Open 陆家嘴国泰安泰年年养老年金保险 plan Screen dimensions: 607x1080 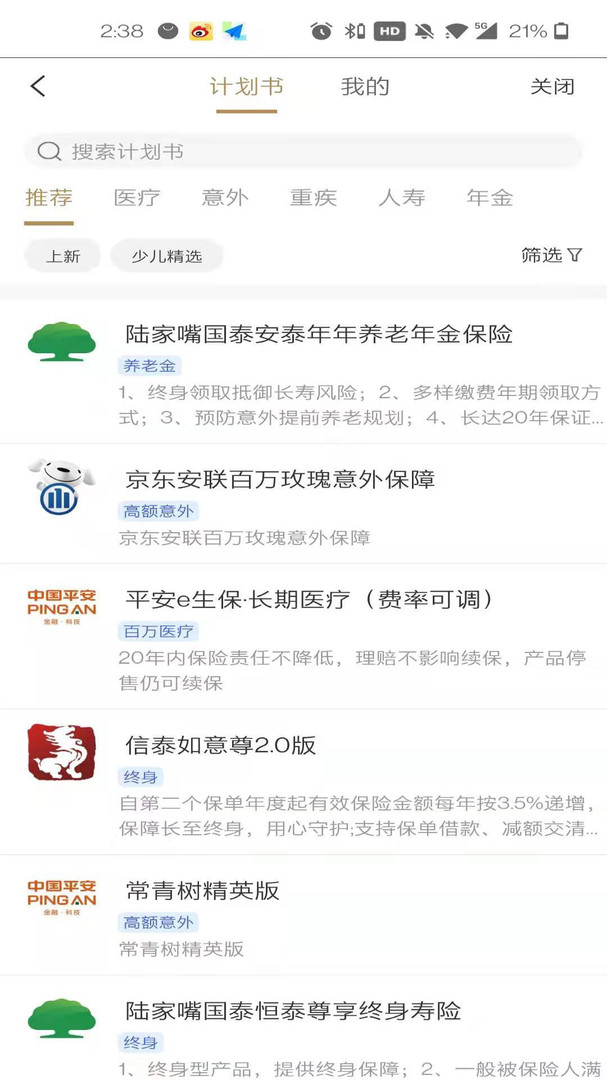pos(303,373)
